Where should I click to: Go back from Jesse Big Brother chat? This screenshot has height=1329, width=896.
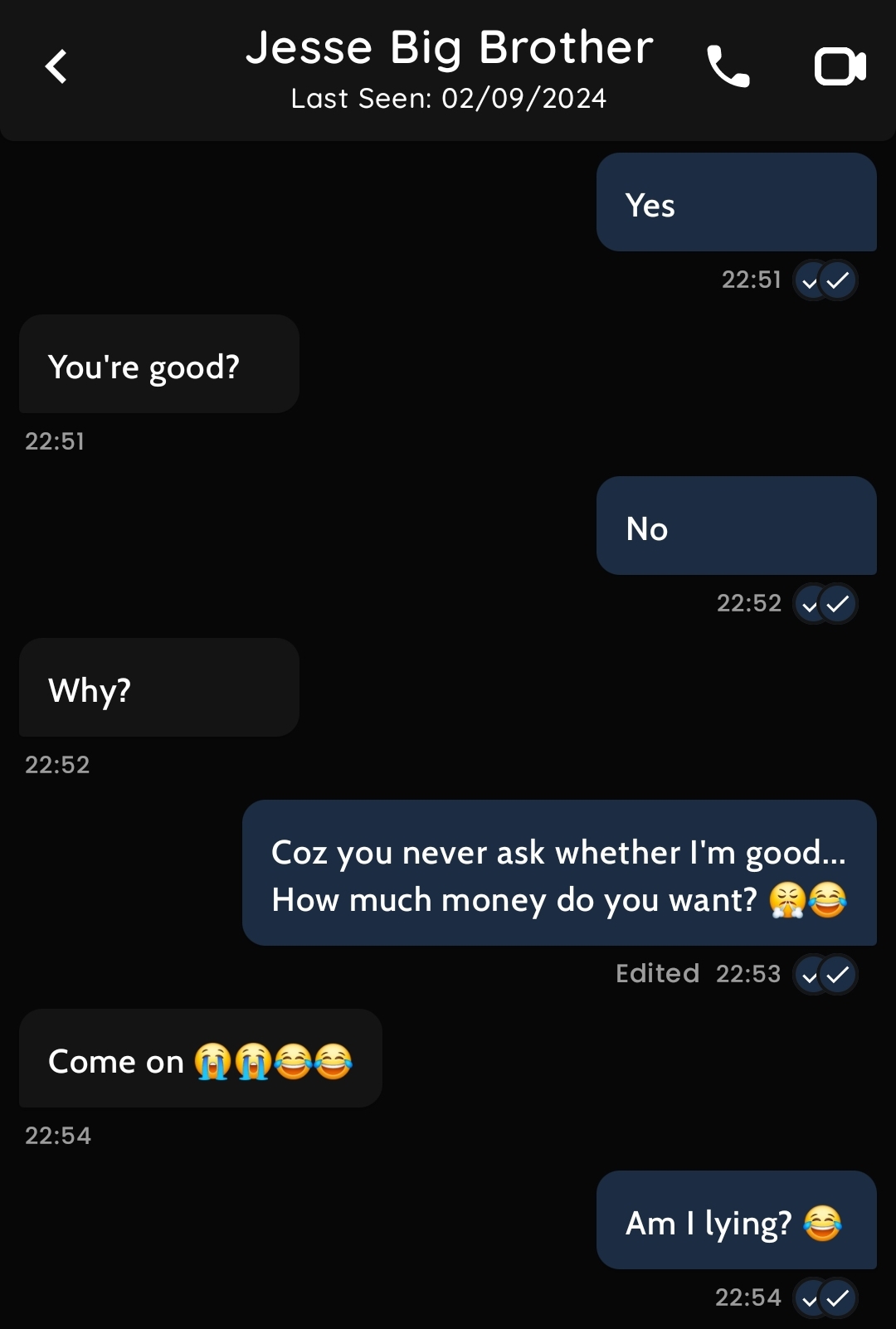(56, 67)
